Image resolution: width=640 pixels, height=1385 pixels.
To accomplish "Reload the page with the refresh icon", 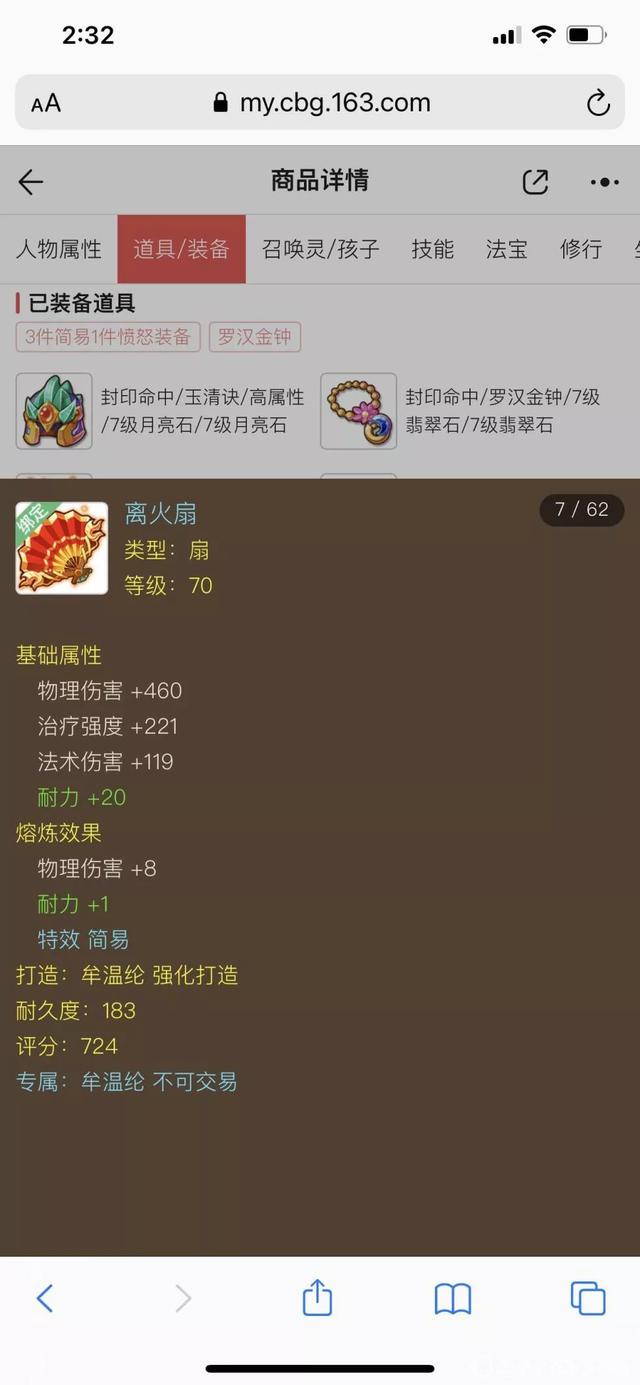I will pos(598,102).
